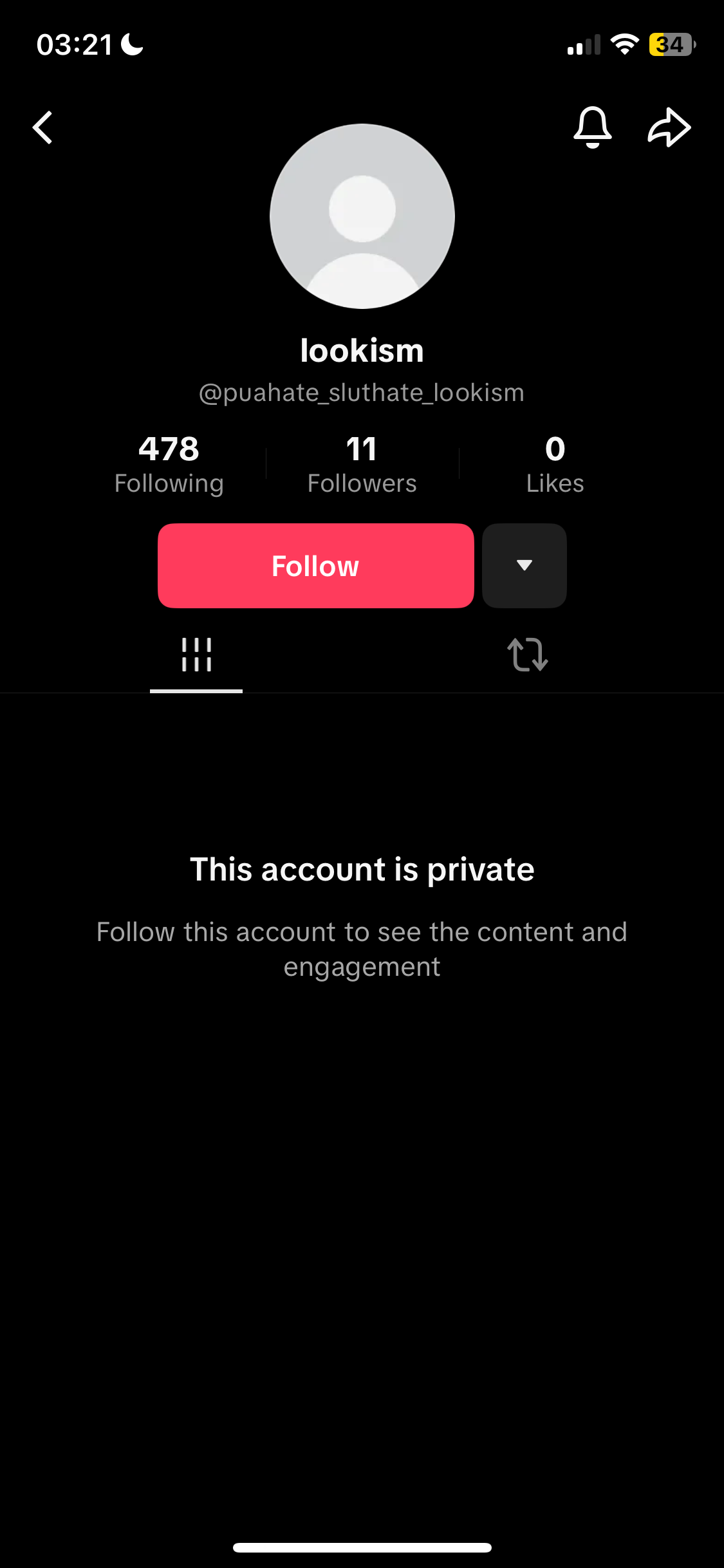This screenshot has width=724, height=1568.
Task: Share this profile via the arrow icon
Action: [x=669, y=127]
